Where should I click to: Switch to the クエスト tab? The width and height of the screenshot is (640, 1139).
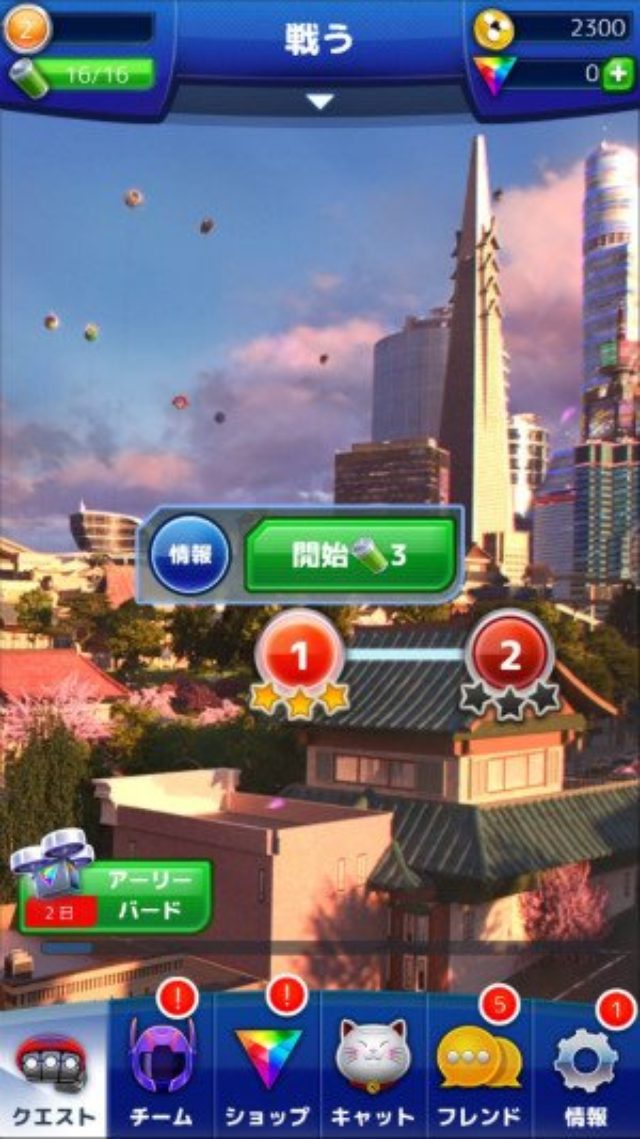tap(52, 1075)
